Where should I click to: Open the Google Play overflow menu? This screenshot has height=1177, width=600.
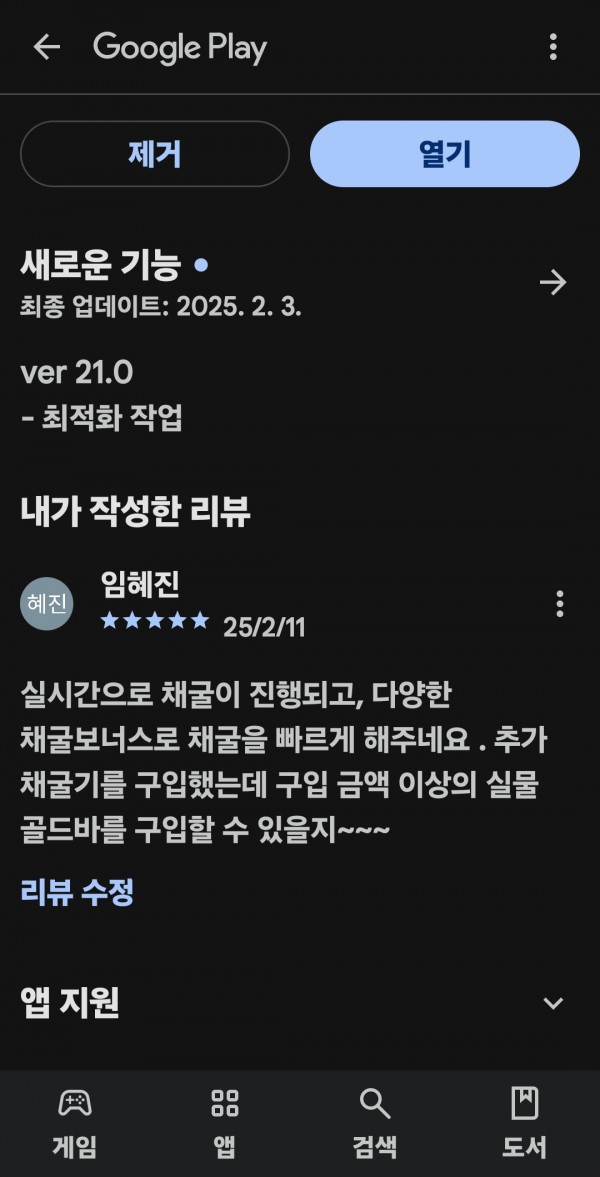pos(553,47)
